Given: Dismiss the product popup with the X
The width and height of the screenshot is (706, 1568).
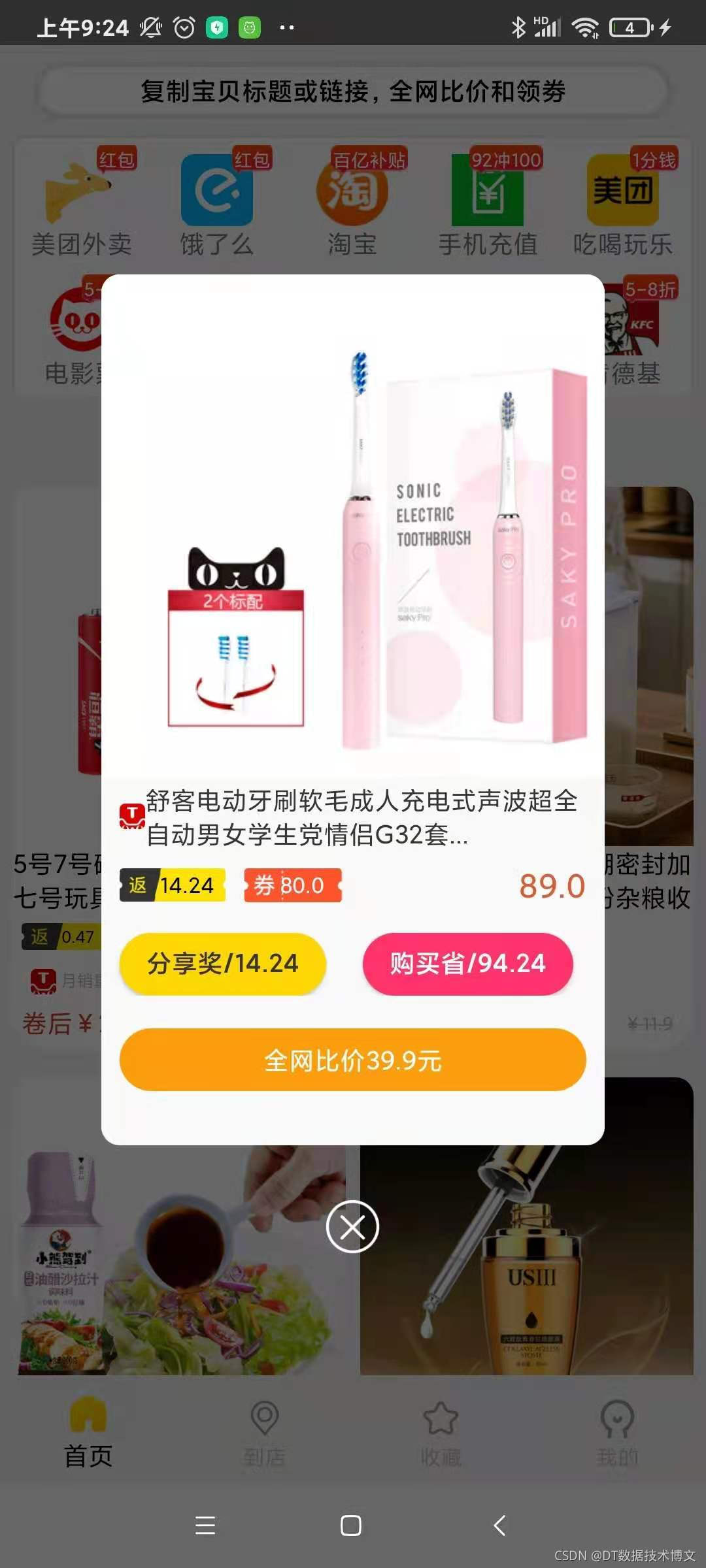Looking at the screenshot, I should (352, 1226).
